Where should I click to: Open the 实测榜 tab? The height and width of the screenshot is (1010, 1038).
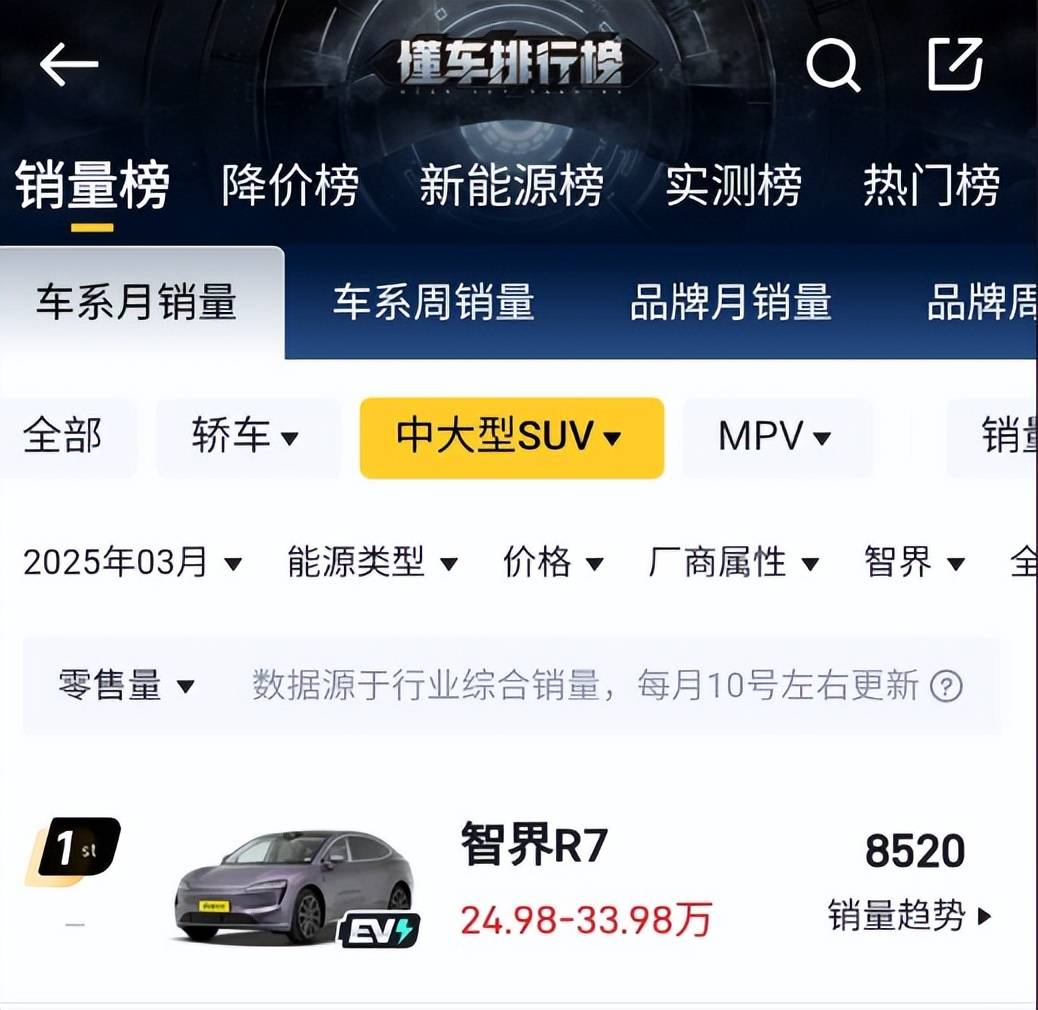click(x=733, y=185)
